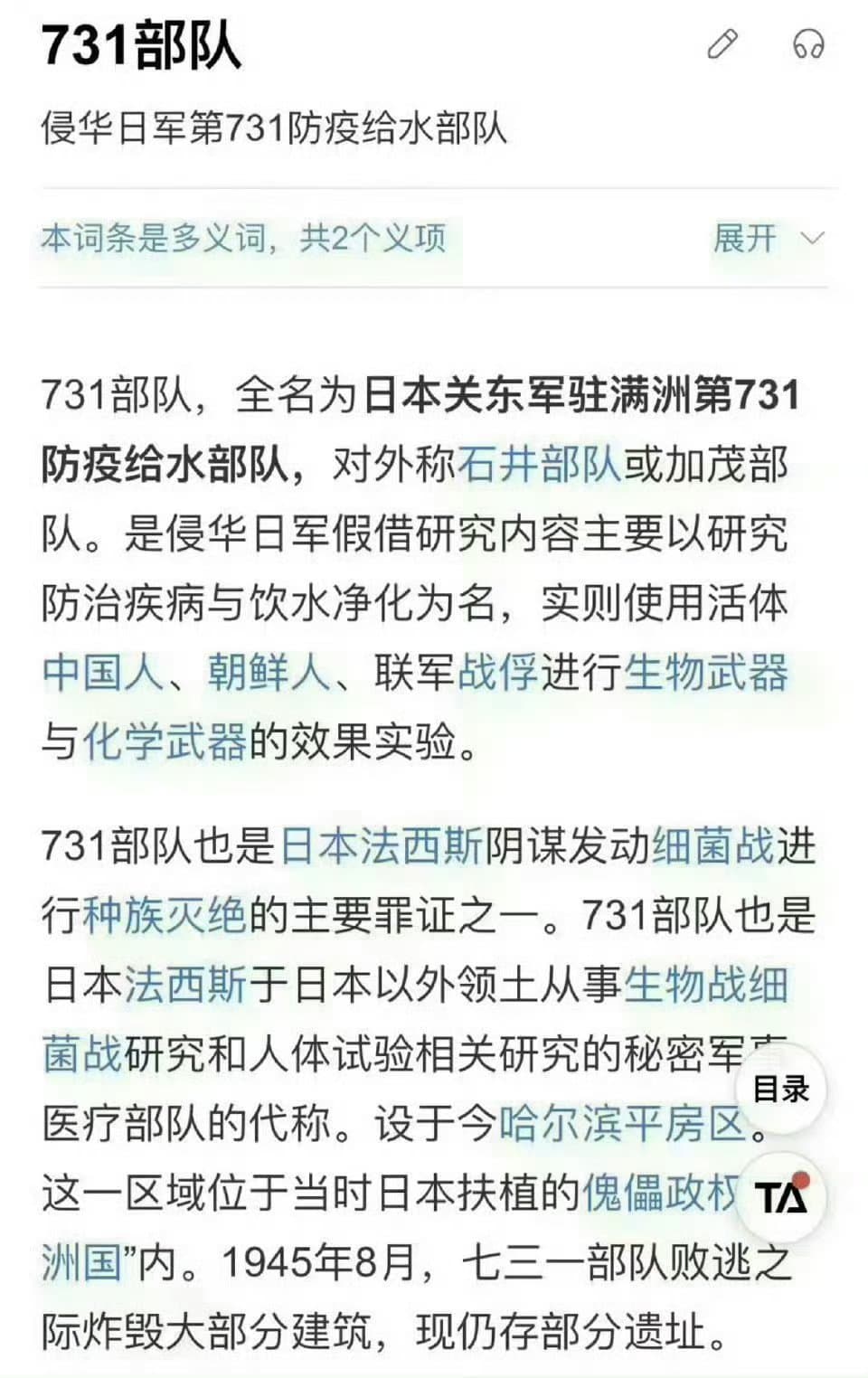Follow the 朝鲜人 link

pos(269,673)
